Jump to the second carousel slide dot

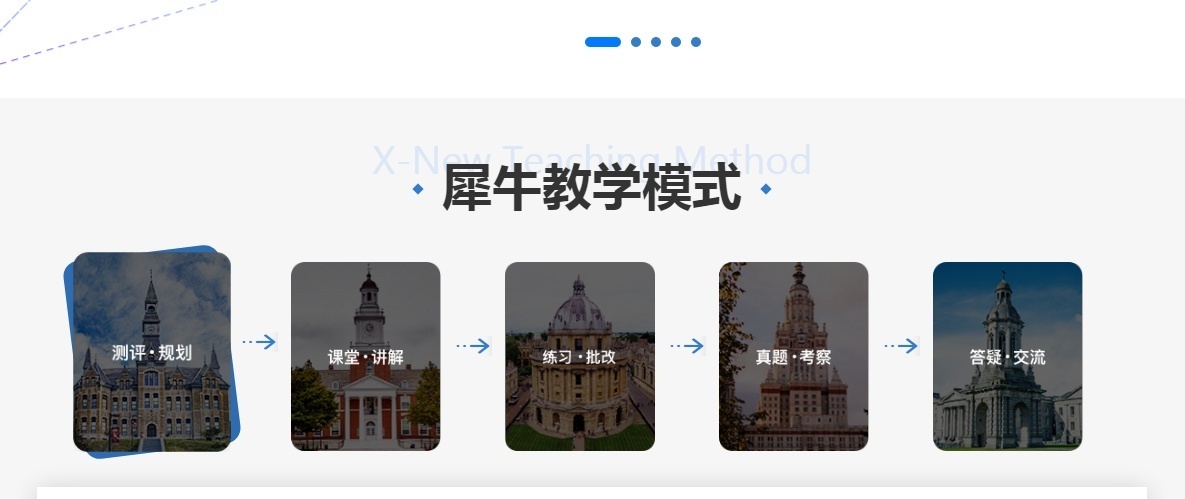(636, 42)
